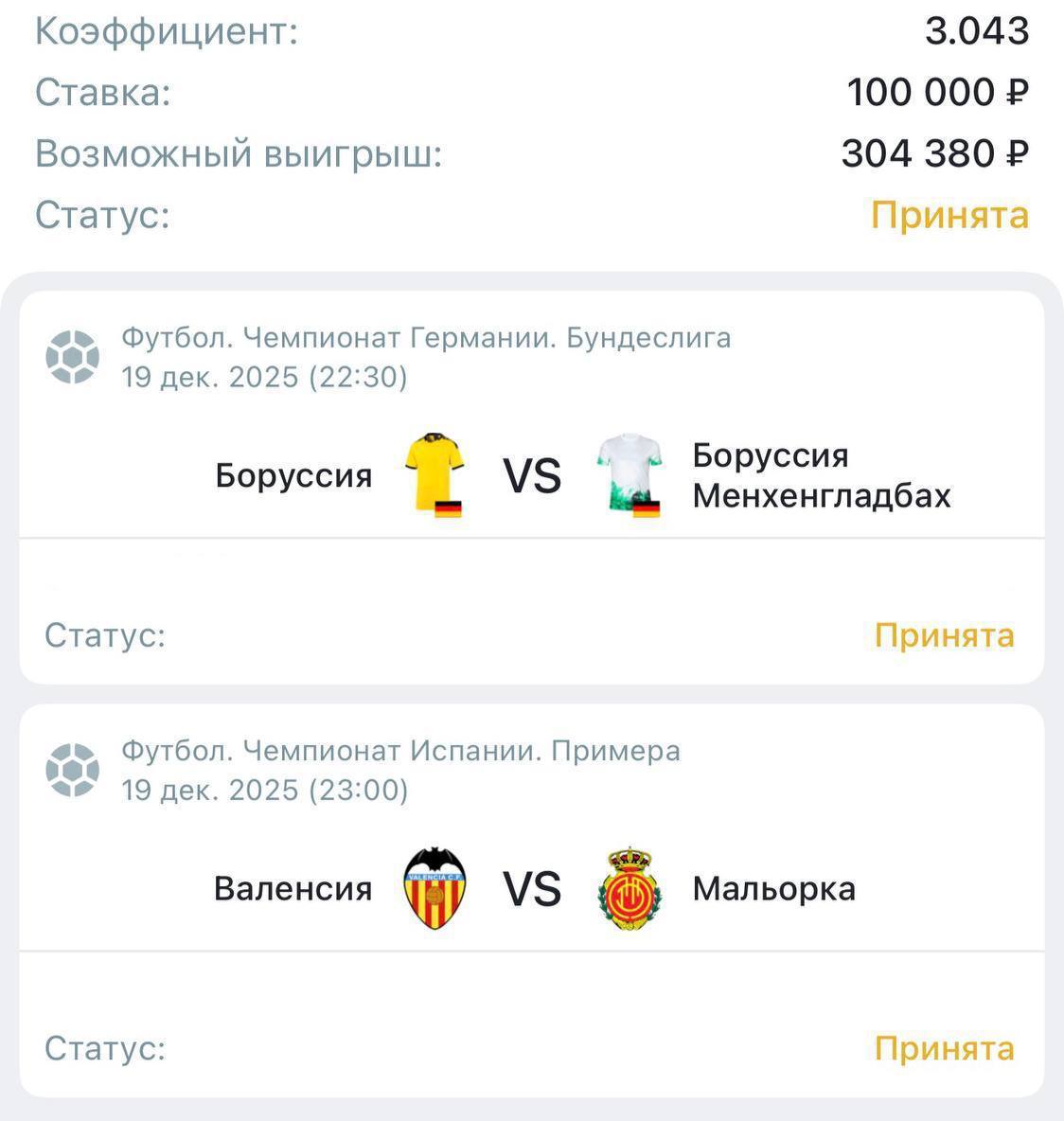Open the Боруссия vs Боруссия Менхенгладбах match card

pos(532,476)
